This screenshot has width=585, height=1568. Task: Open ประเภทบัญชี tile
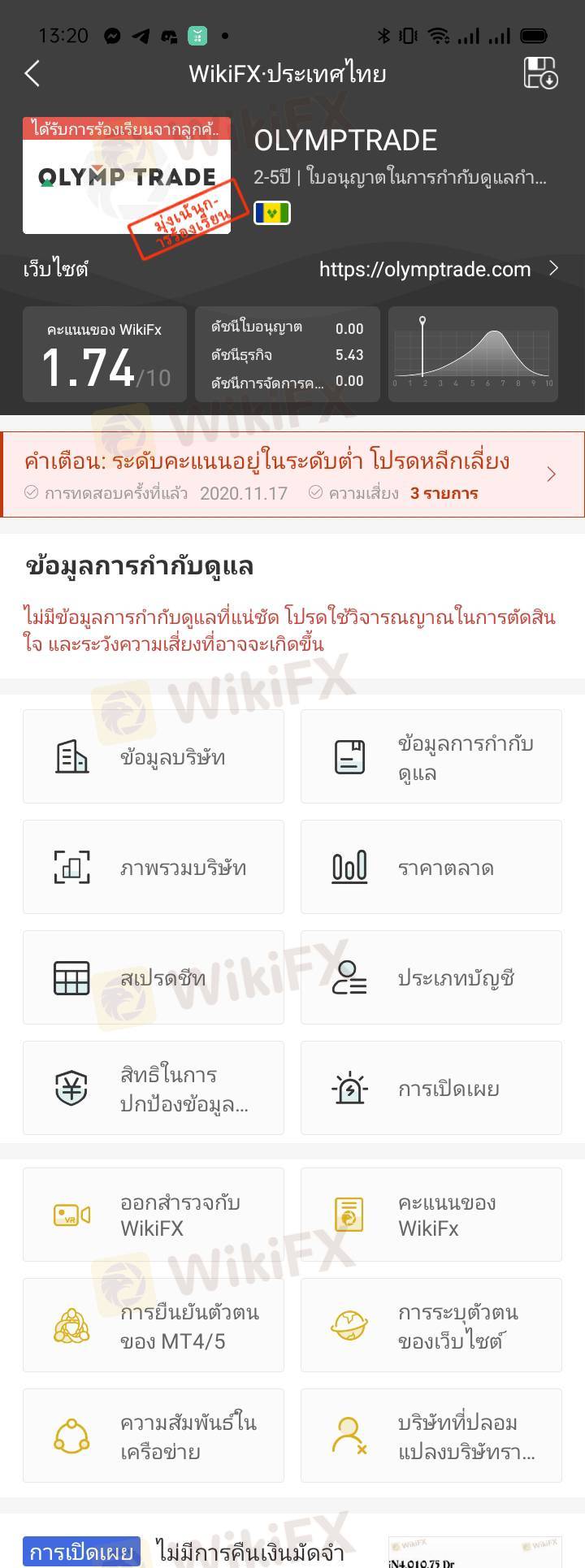pos(431,977)
